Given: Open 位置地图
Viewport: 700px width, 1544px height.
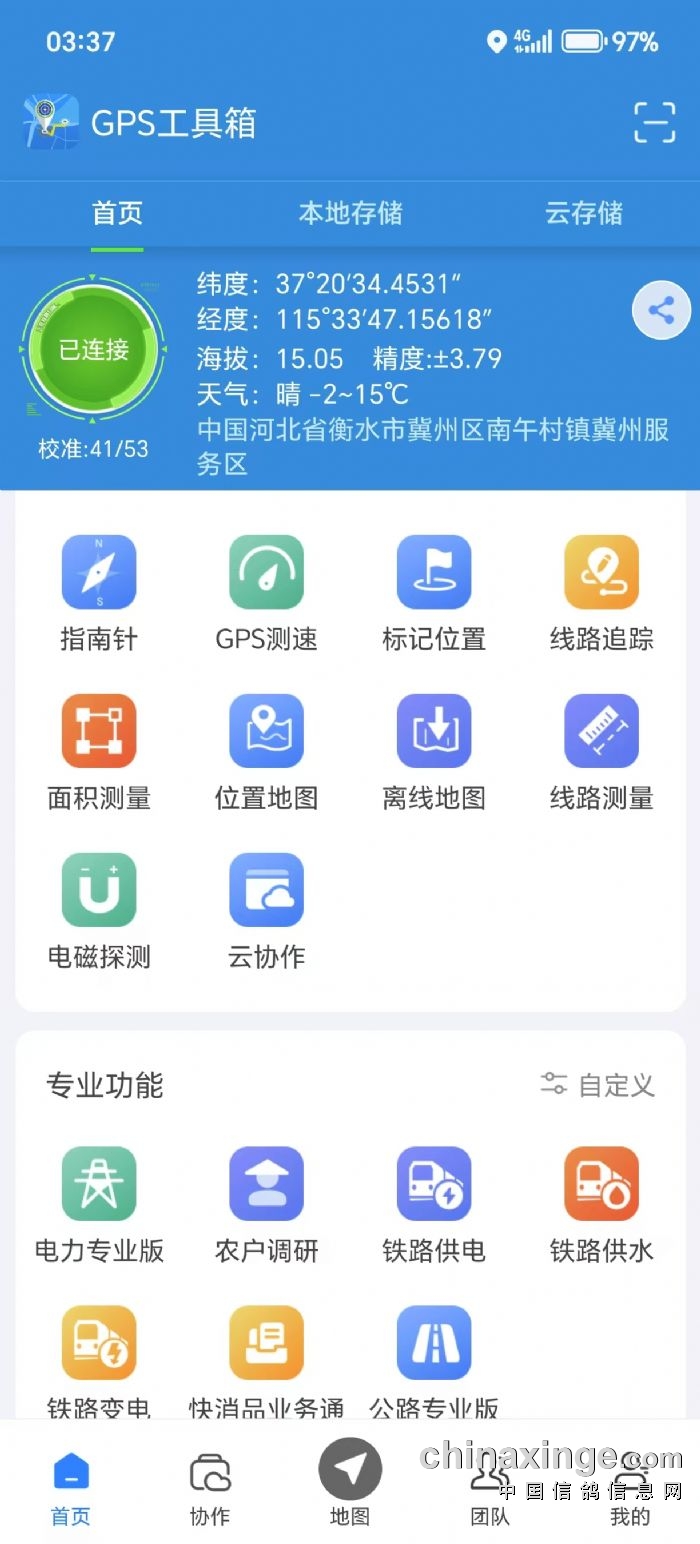Looking at the screenshot, I should coord(266,753).
